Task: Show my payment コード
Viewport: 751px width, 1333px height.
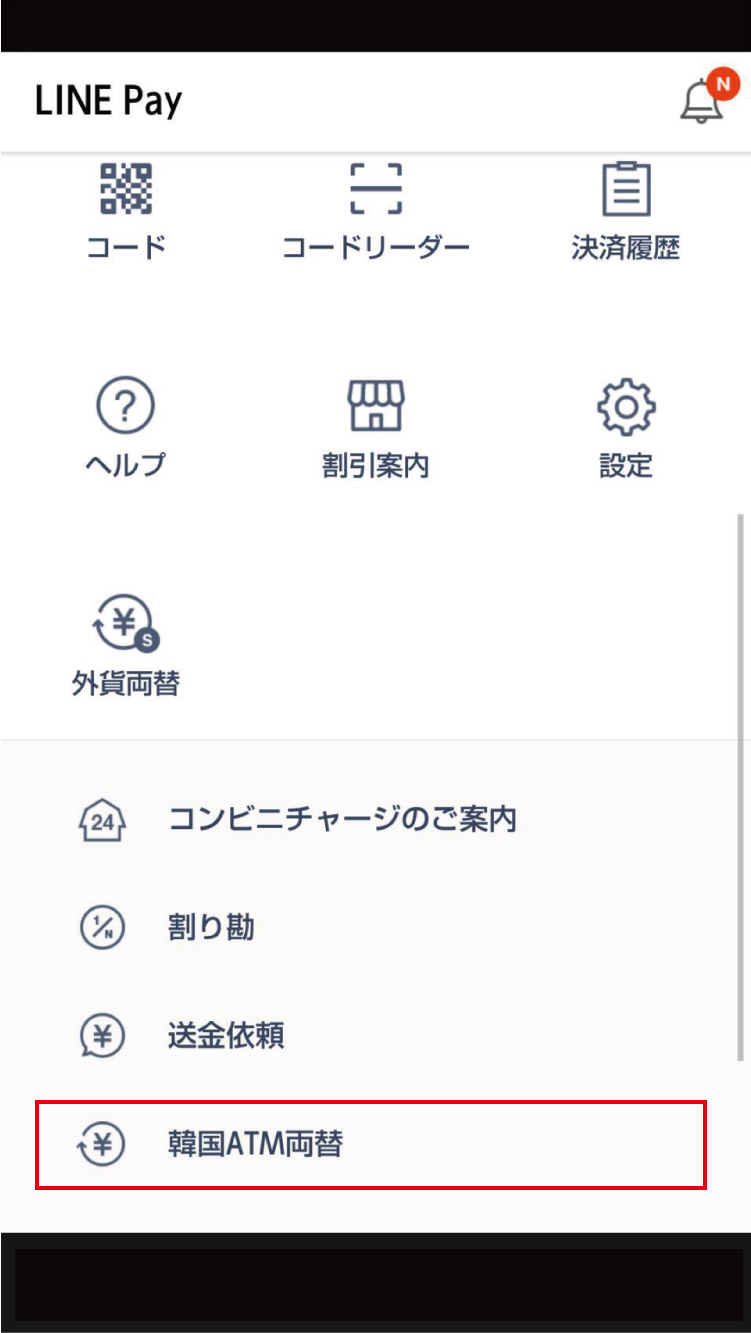Action: 126,210
